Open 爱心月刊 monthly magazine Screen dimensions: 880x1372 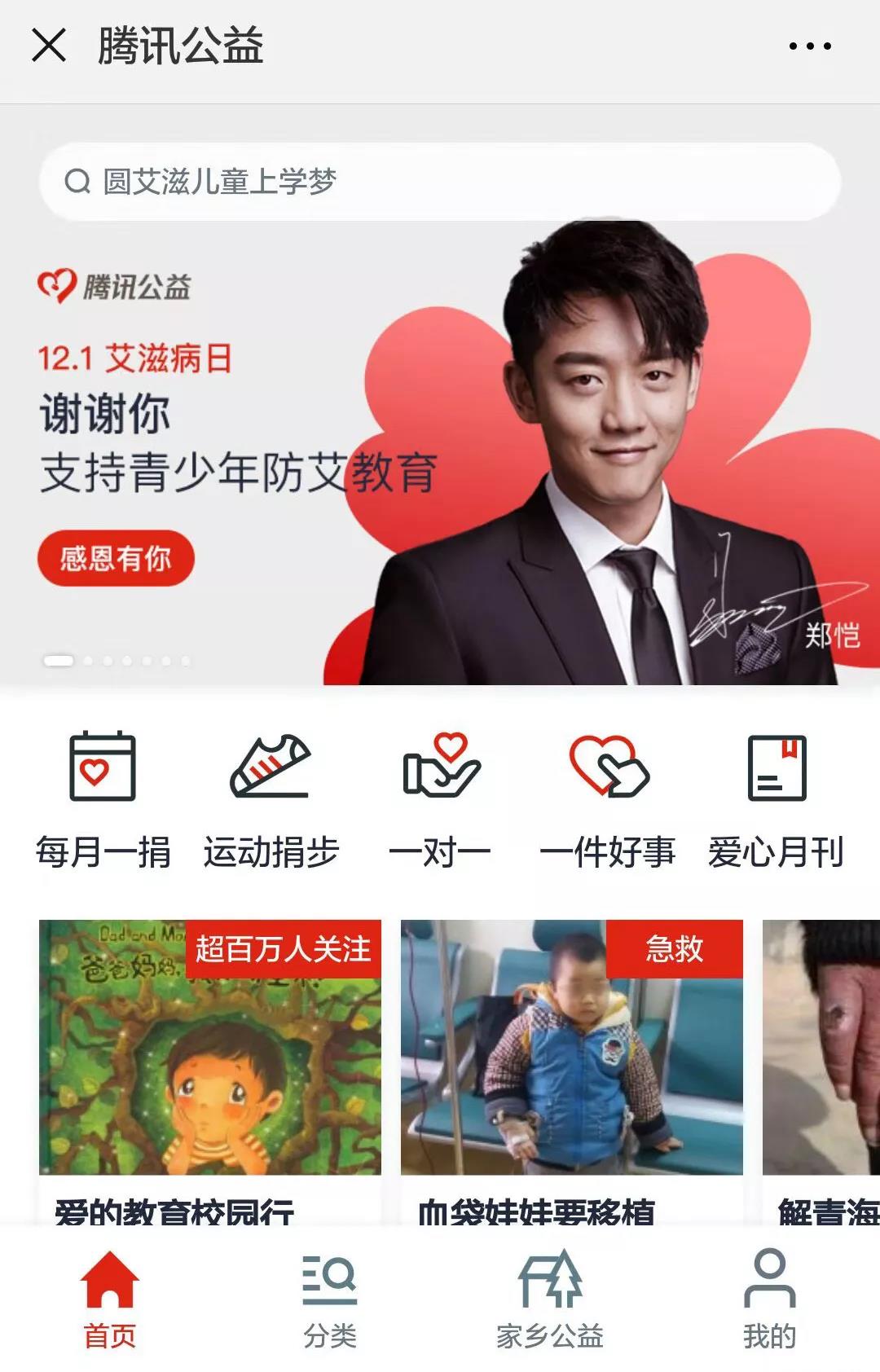776,800
